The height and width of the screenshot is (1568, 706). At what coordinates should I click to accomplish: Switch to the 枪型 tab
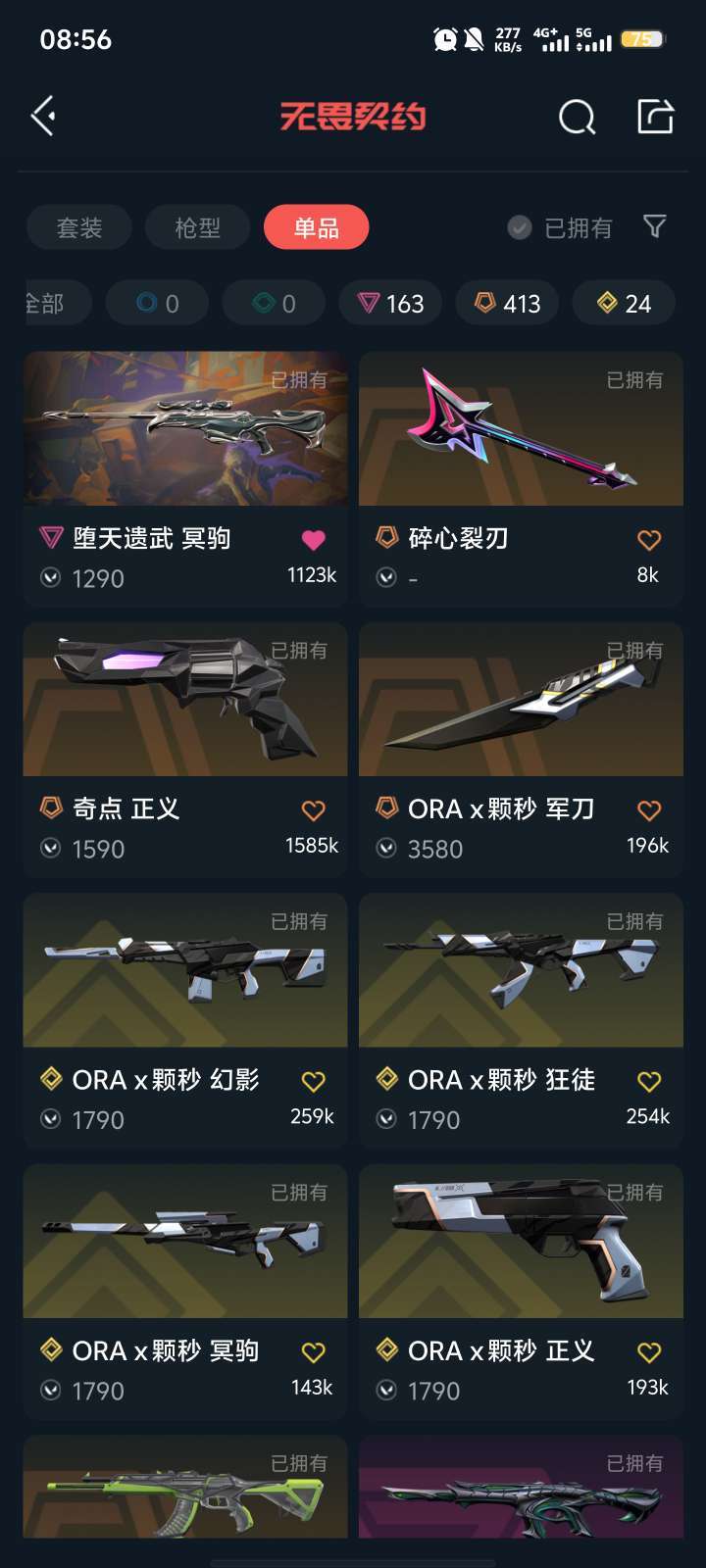tap(197, 227)
